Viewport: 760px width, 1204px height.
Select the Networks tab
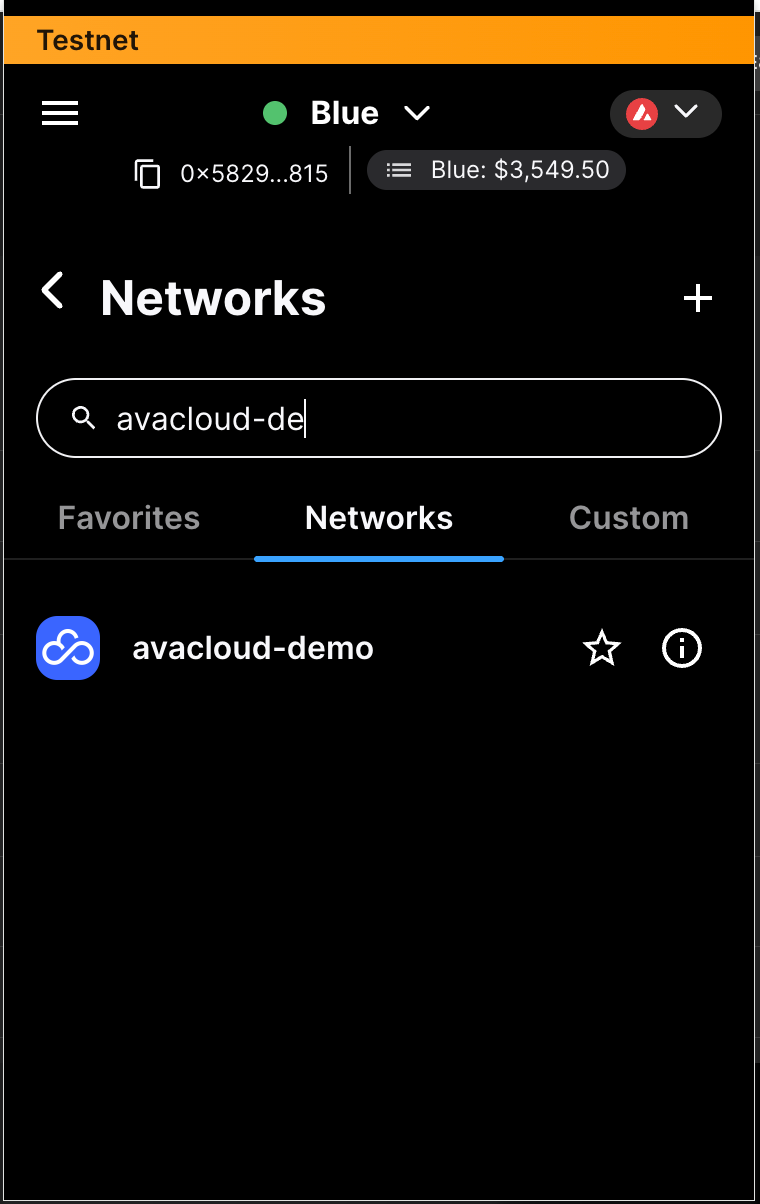point(379,518)
